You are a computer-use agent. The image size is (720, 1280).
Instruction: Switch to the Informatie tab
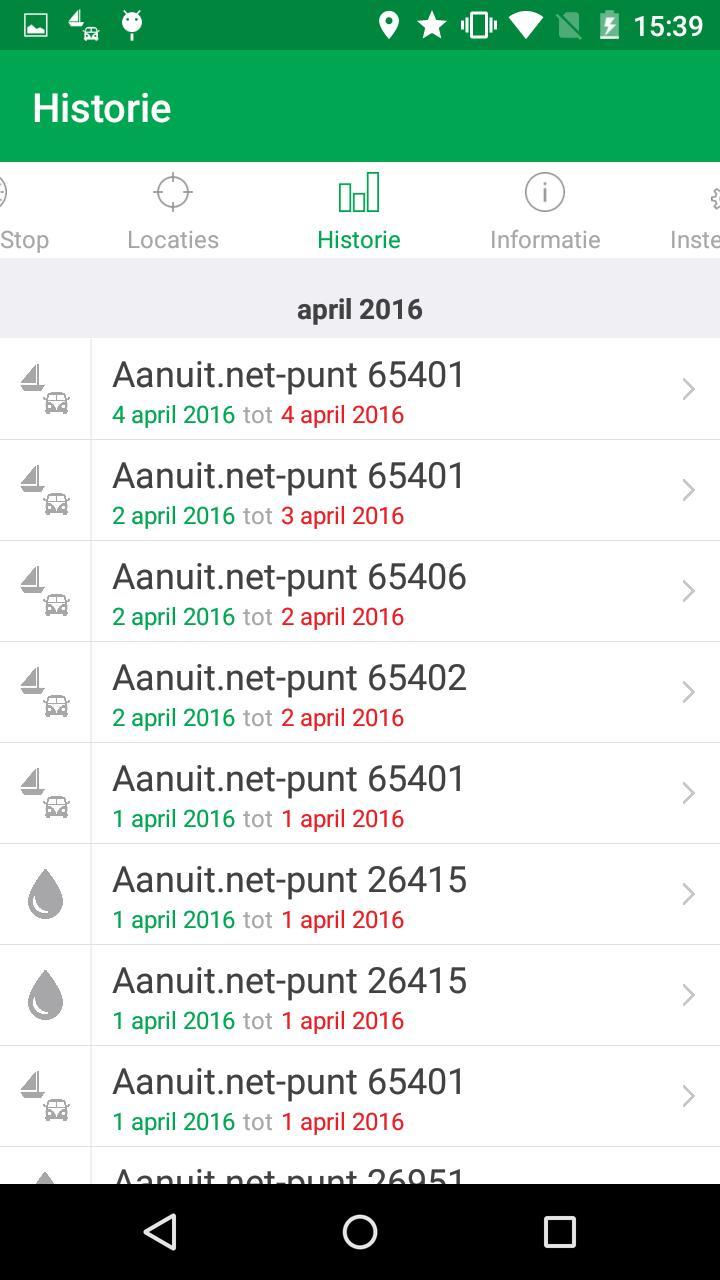(544, 210)
